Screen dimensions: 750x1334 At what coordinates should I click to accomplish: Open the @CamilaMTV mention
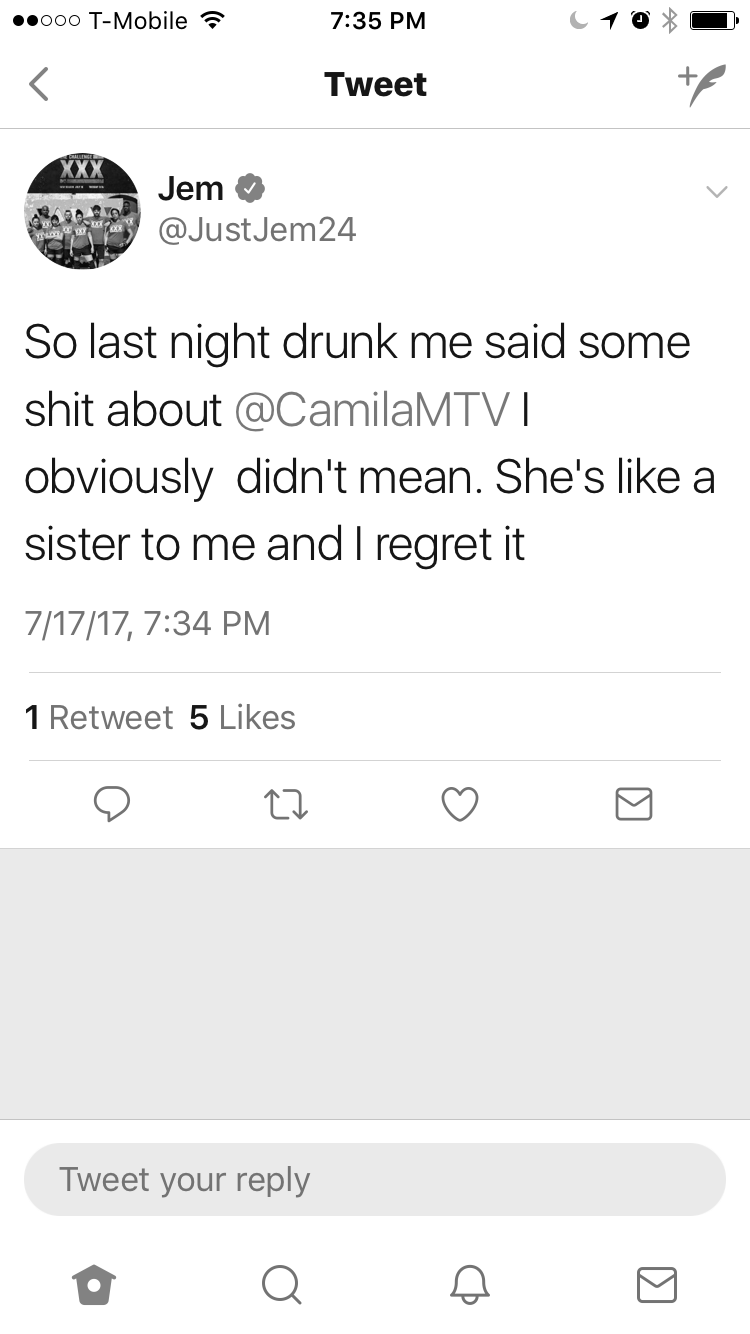pyautogui.click(x=372, y=410)
